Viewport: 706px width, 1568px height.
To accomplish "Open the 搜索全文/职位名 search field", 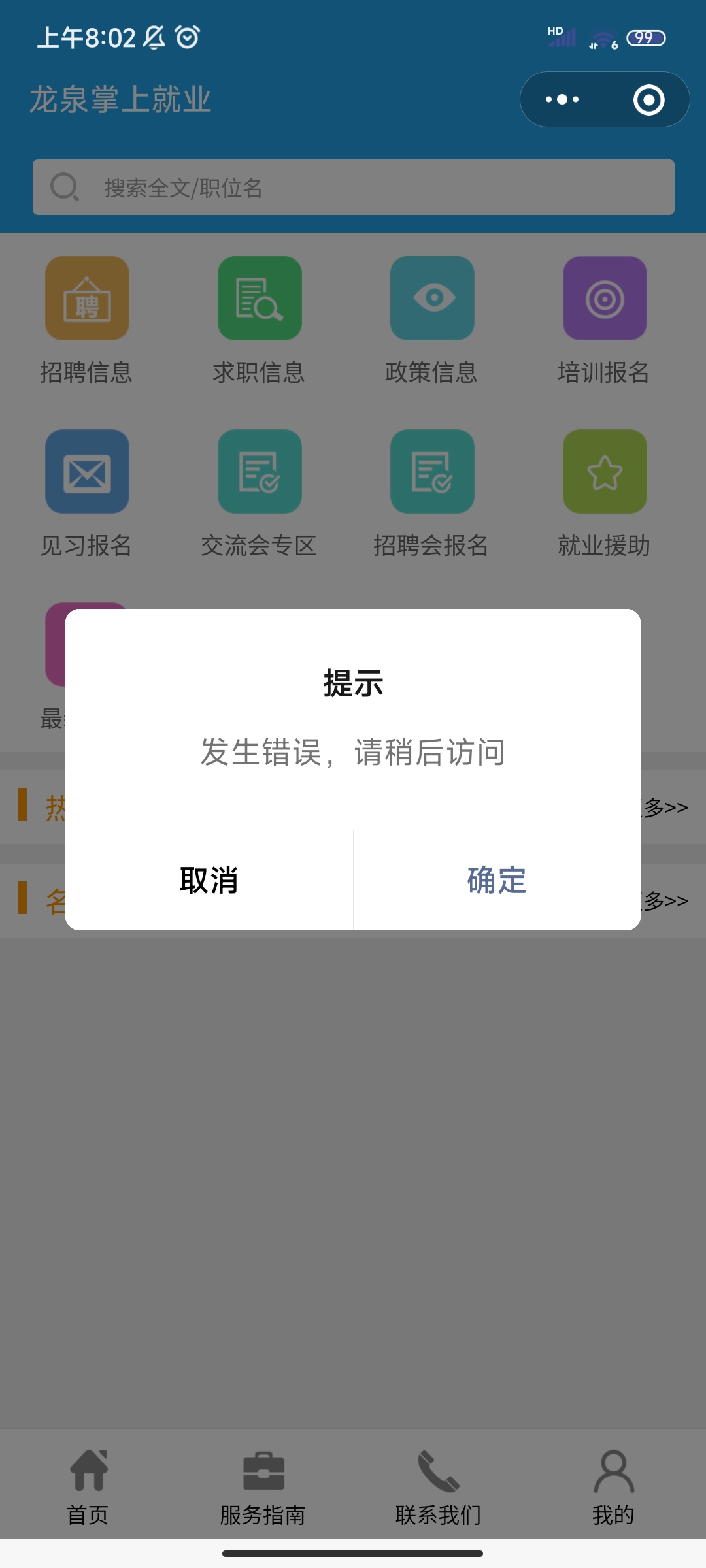I will (x=353, y=188).
